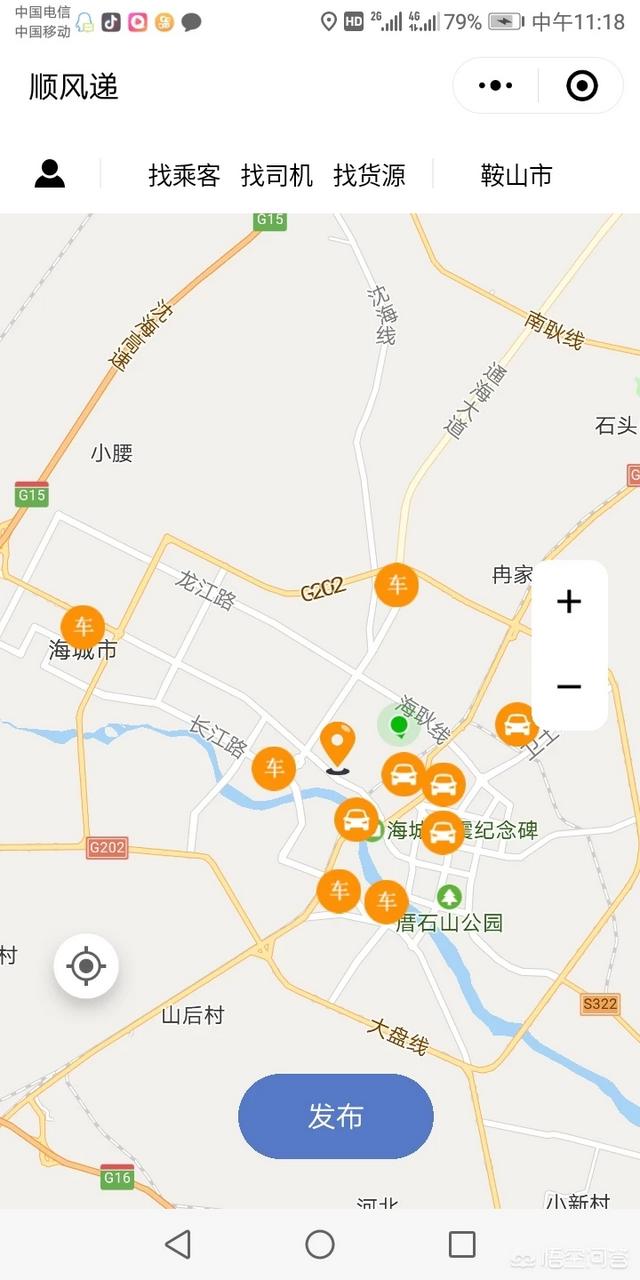The width and height of the screenshot is (640, 1280).
Task: Switch to 找司机 tab
Action: click(x=277, y=176)
